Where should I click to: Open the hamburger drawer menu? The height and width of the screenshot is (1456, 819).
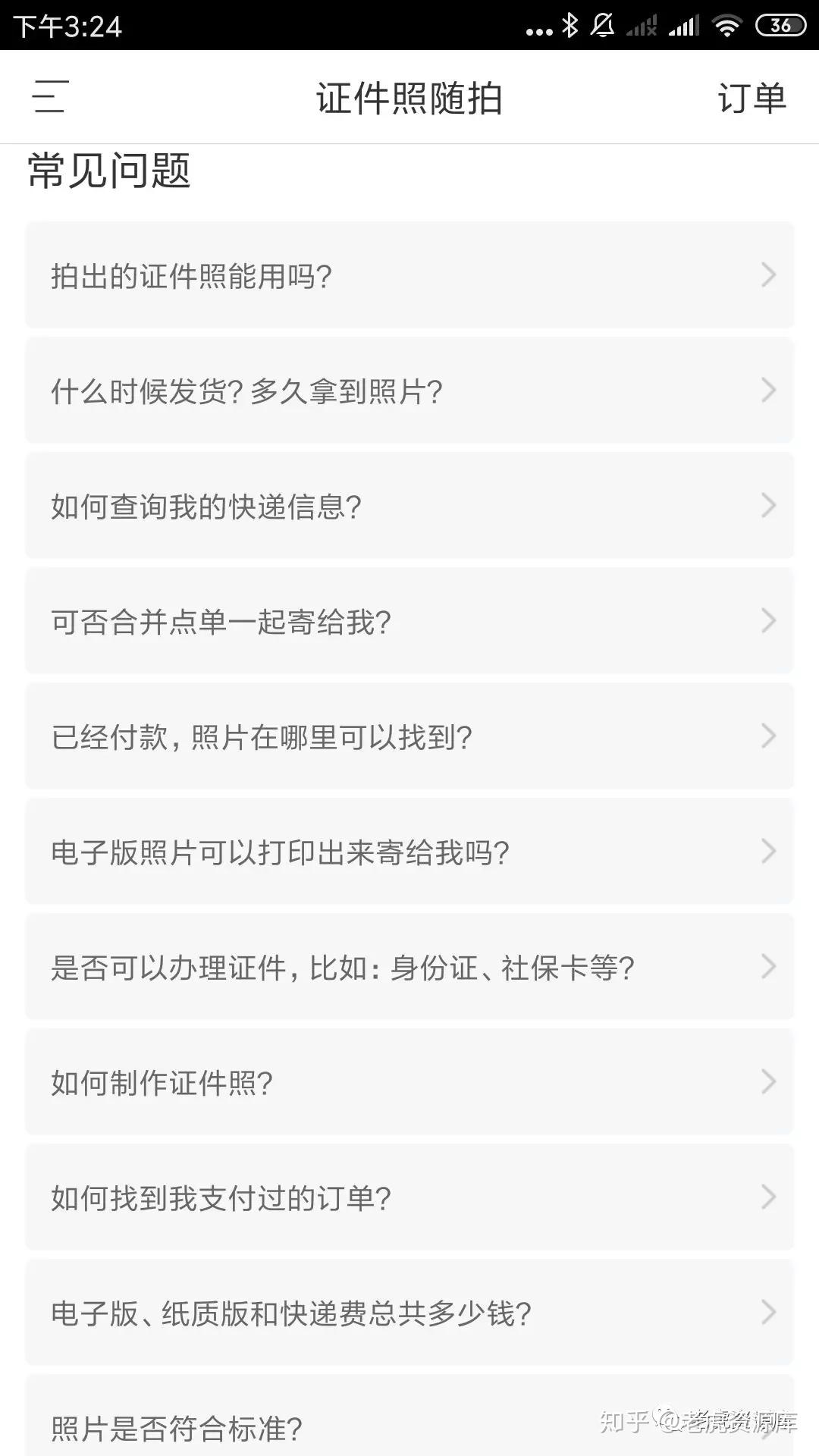50,97
